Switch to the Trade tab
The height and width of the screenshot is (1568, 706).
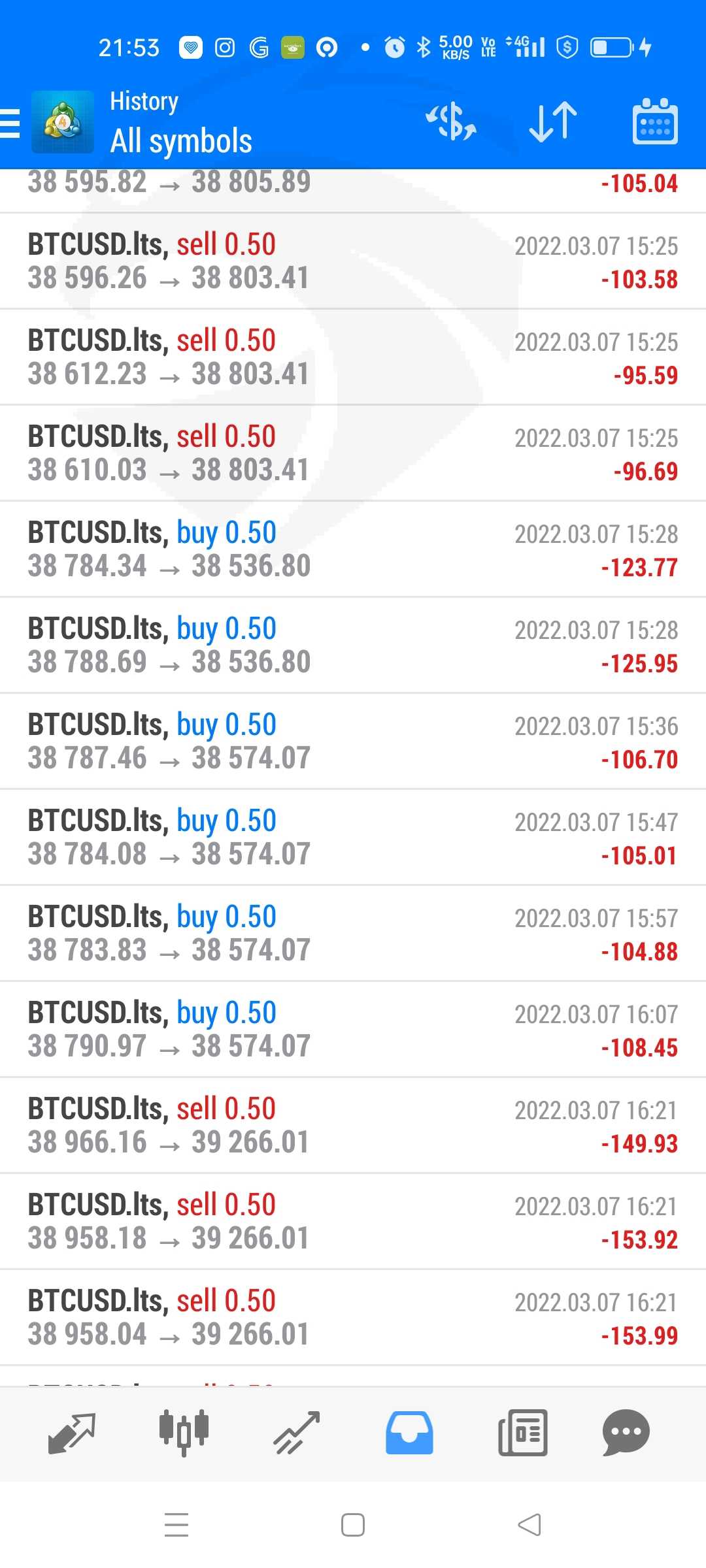(296, 1433)
